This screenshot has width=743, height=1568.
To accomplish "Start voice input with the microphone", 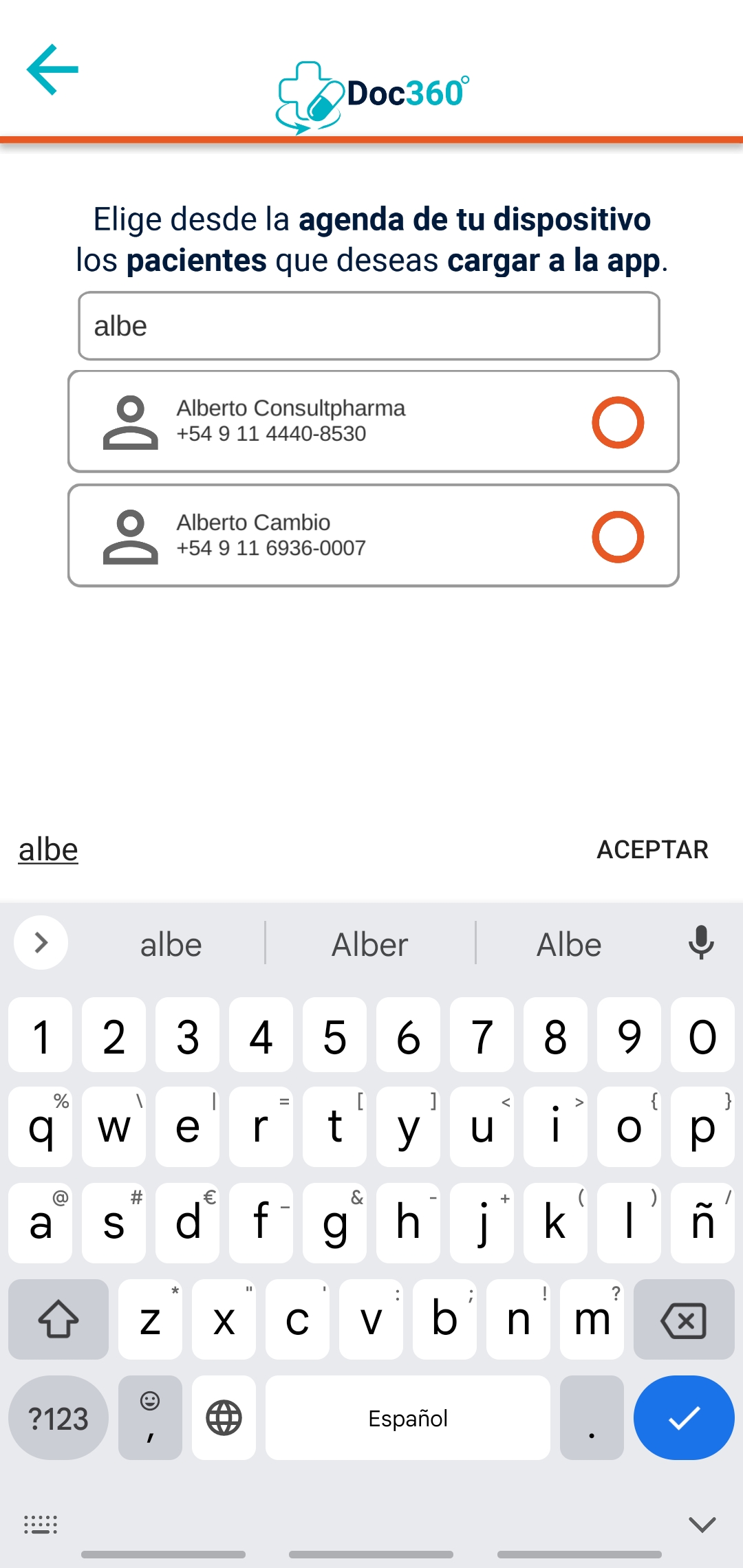I will click(701, 943).
